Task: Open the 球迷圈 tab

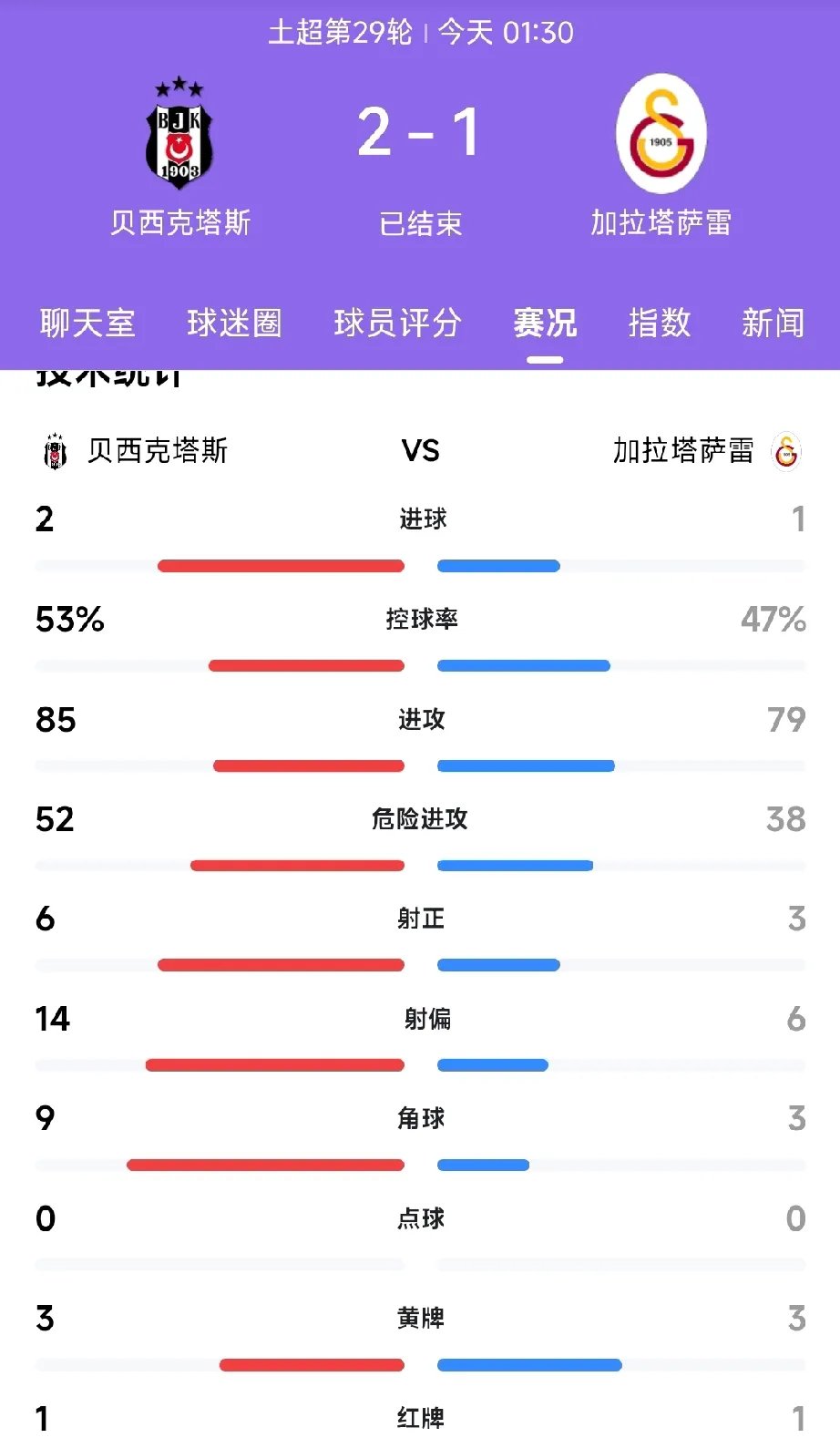Action: 234,323
